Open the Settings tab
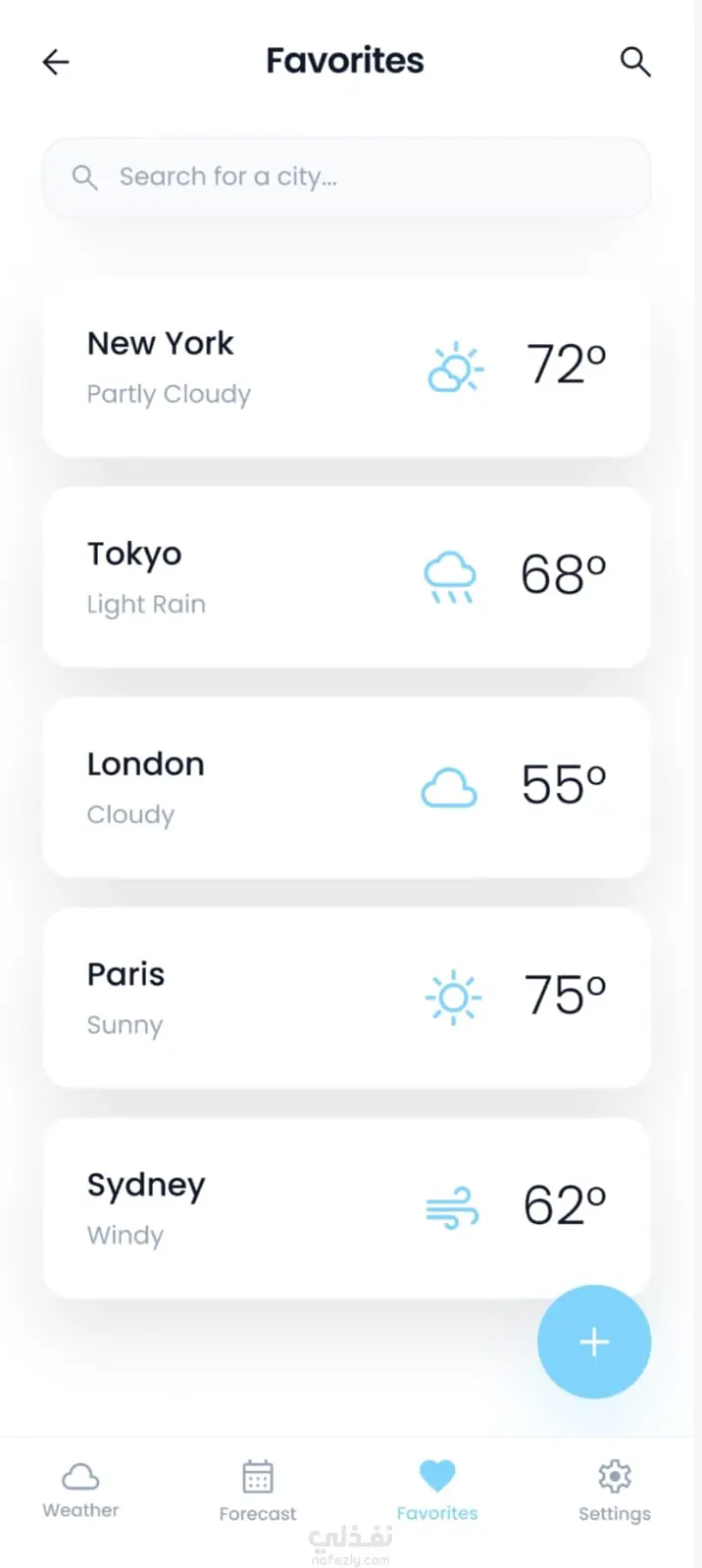The width and height of the screenshot is (702, 1568). point(615,1490)
